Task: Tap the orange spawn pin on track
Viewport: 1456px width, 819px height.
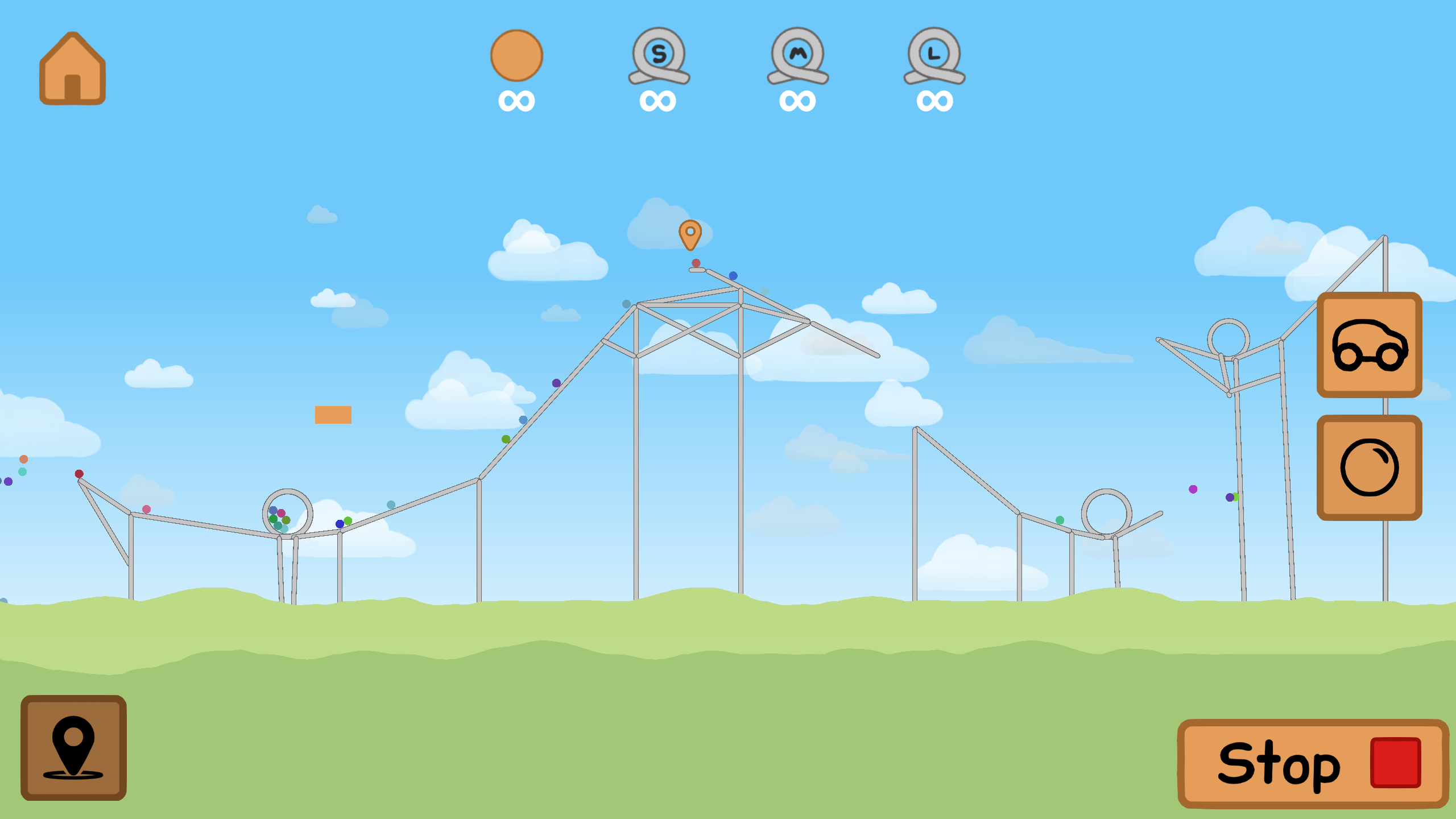Action: 690,234
